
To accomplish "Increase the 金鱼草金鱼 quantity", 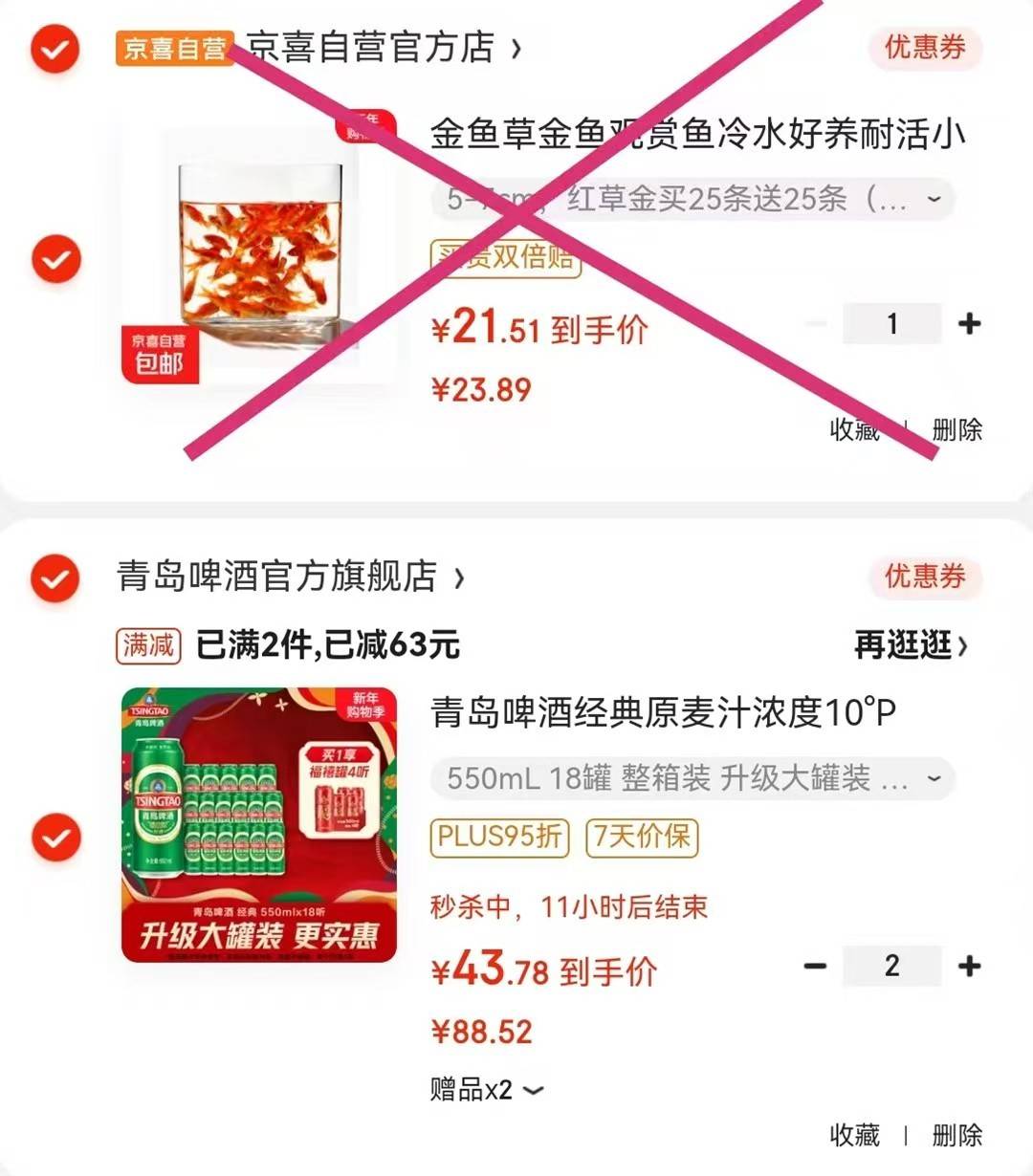I will 969,324.
